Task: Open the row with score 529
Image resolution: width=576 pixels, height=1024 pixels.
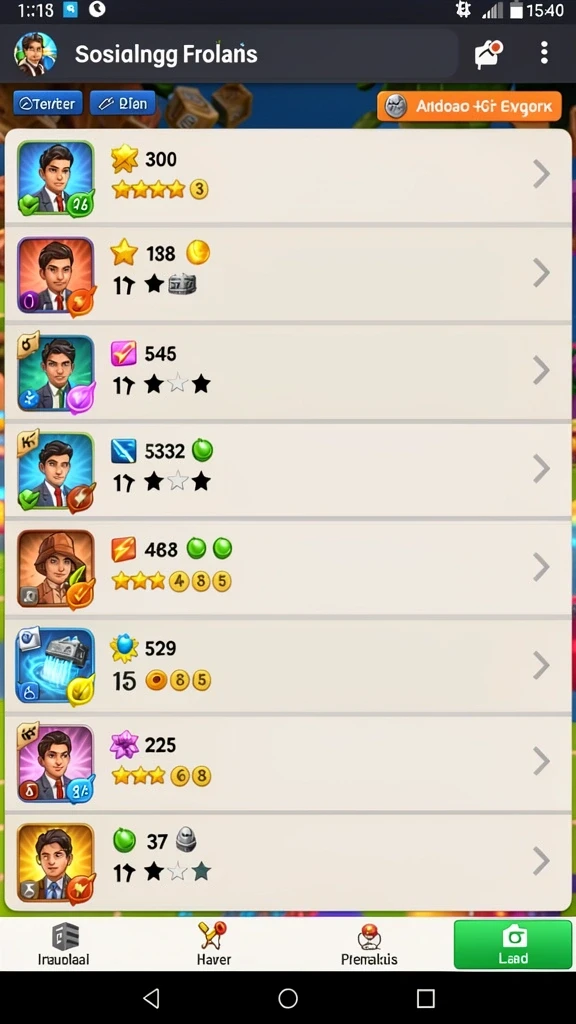Action: pyautogui.click(x=288, y=665)
